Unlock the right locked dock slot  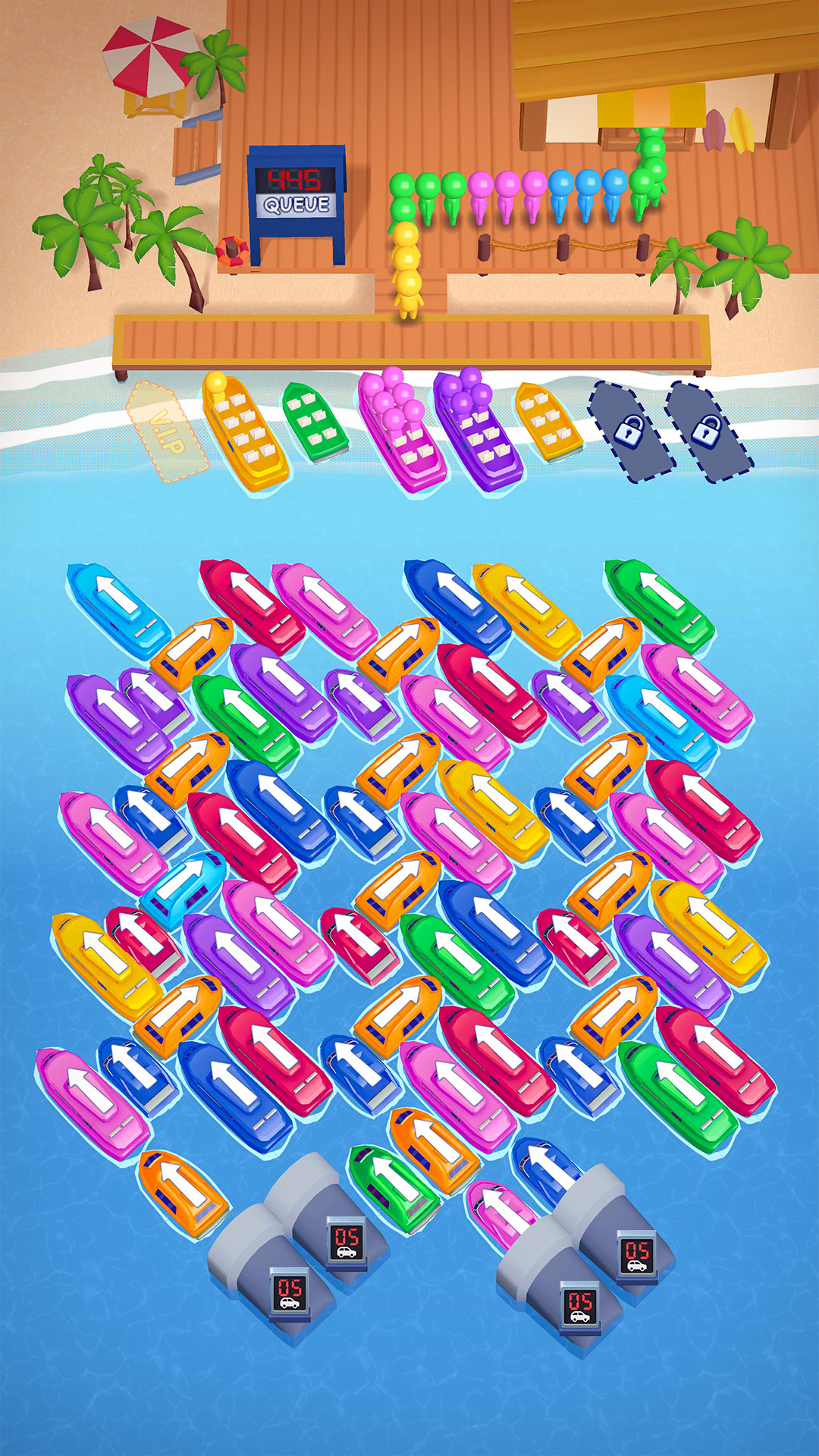click(x=708, y=431)
